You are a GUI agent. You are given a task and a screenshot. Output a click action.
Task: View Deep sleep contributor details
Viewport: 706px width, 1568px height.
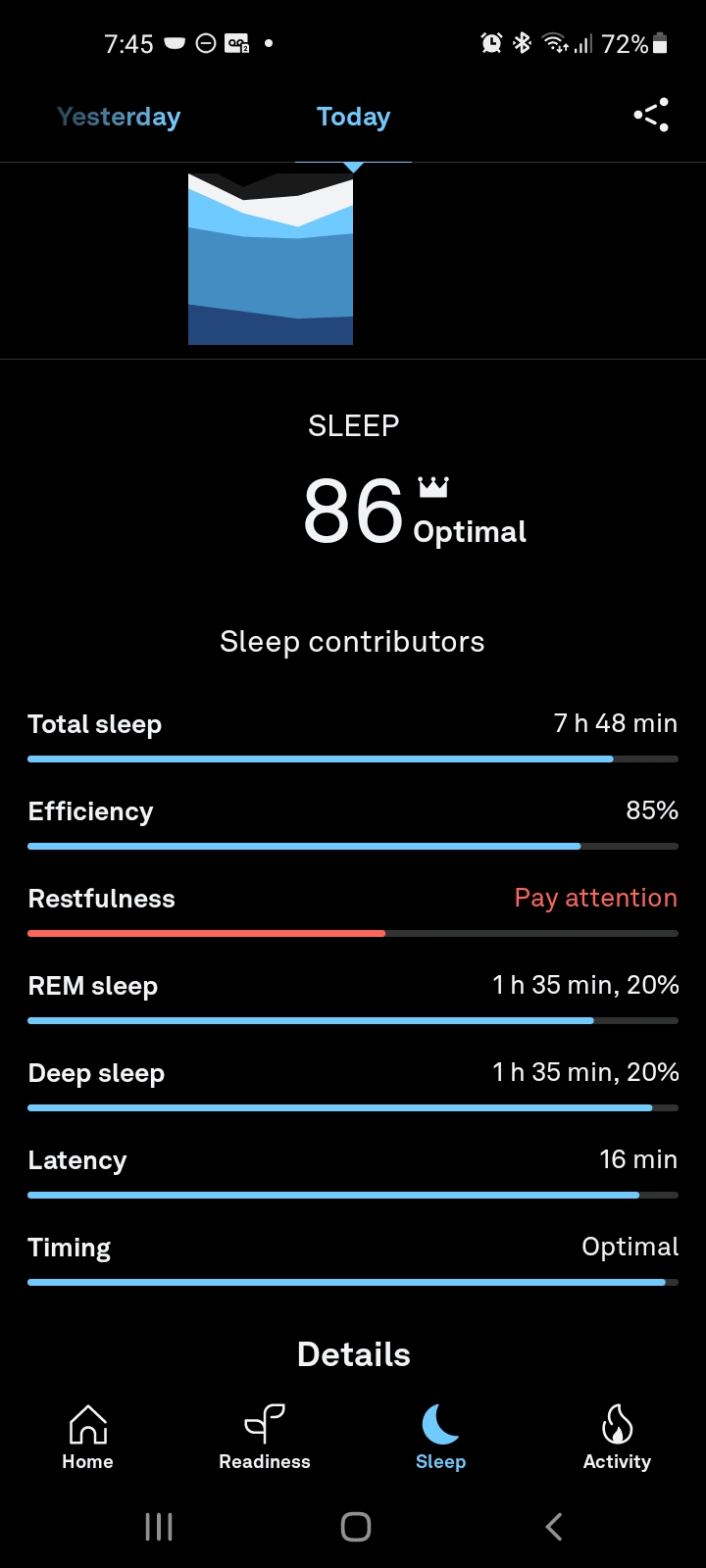click(353, 1085)
